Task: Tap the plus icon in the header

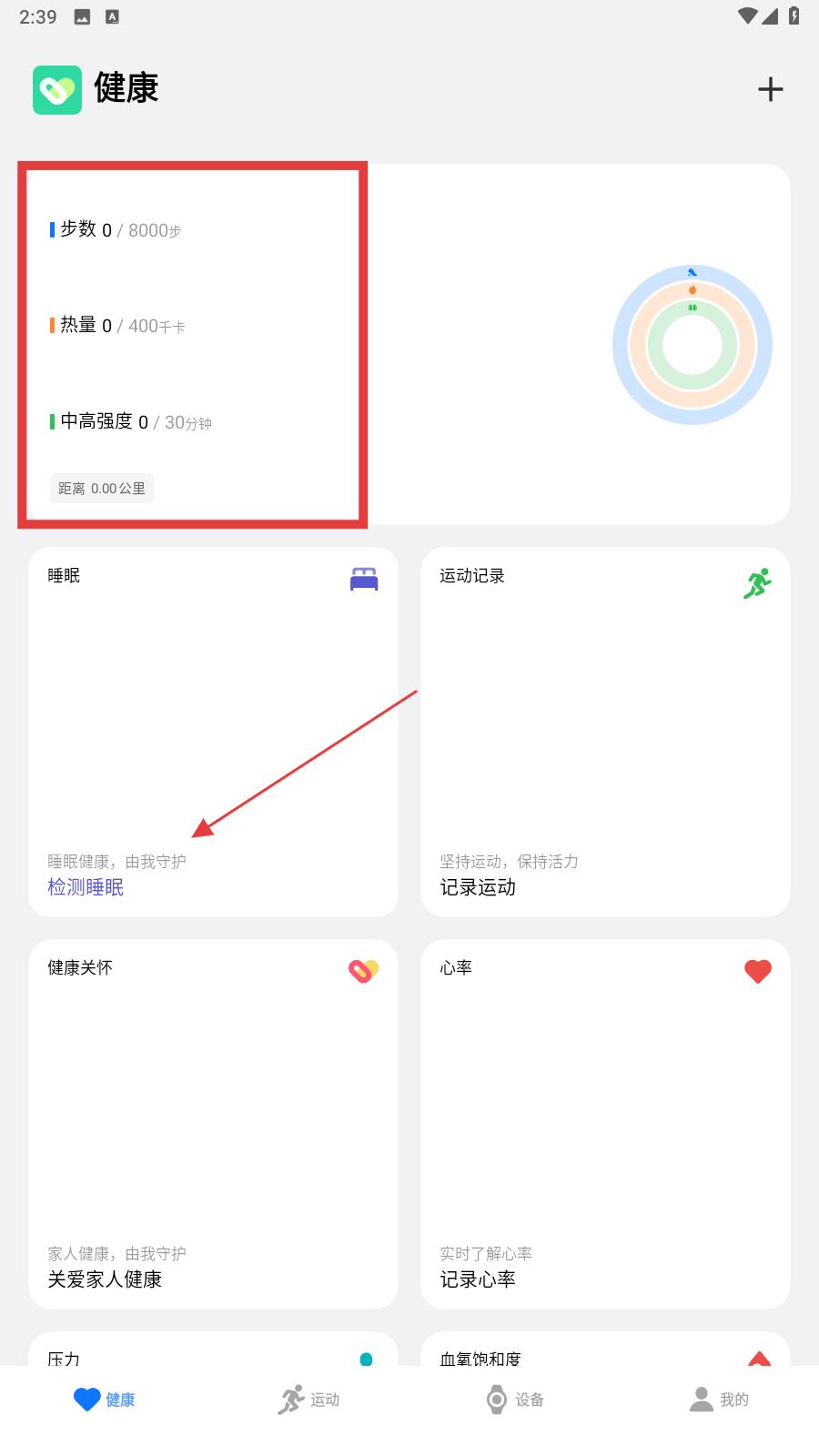Action: pos(770,89)
